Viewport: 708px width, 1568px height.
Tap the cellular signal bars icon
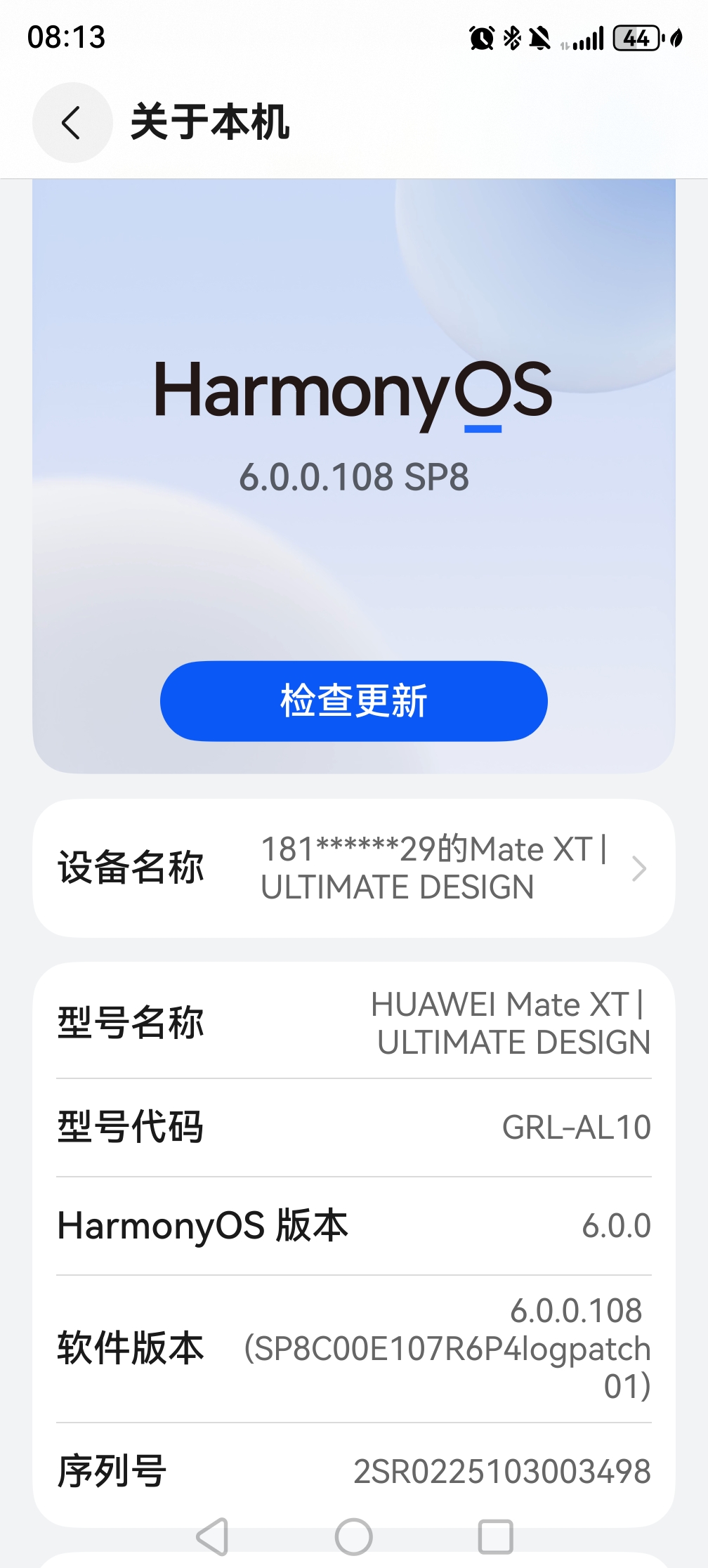pos(587,39)
